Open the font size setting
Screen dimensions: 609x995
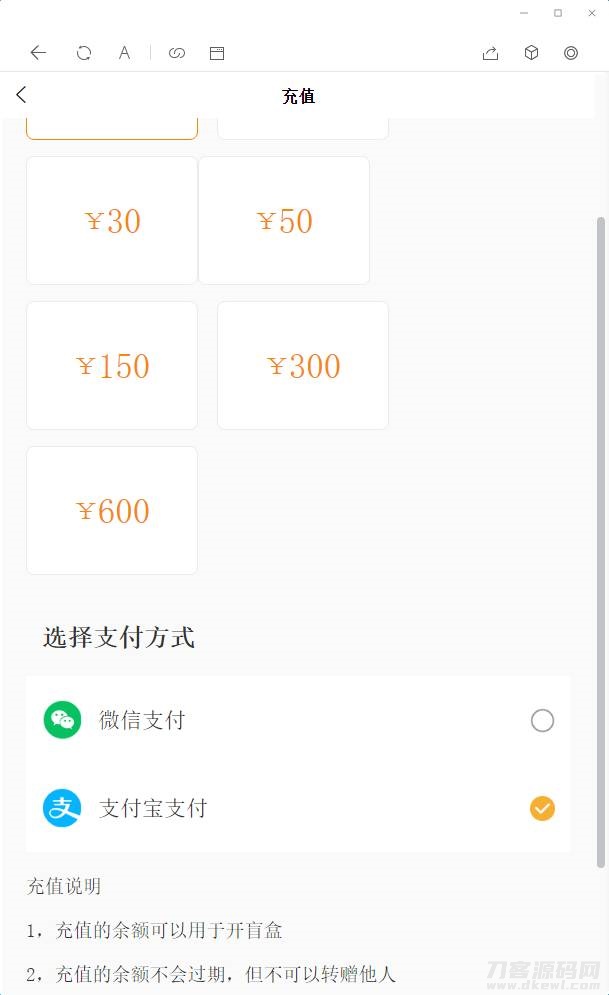pos(124,53)
